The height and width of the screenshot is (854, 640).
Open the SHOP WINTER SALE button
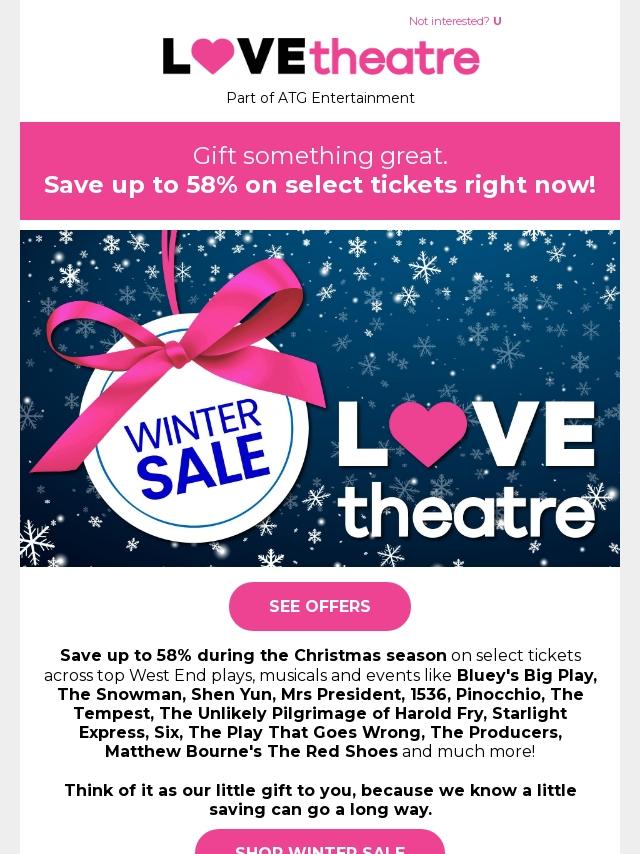[319, 844]
